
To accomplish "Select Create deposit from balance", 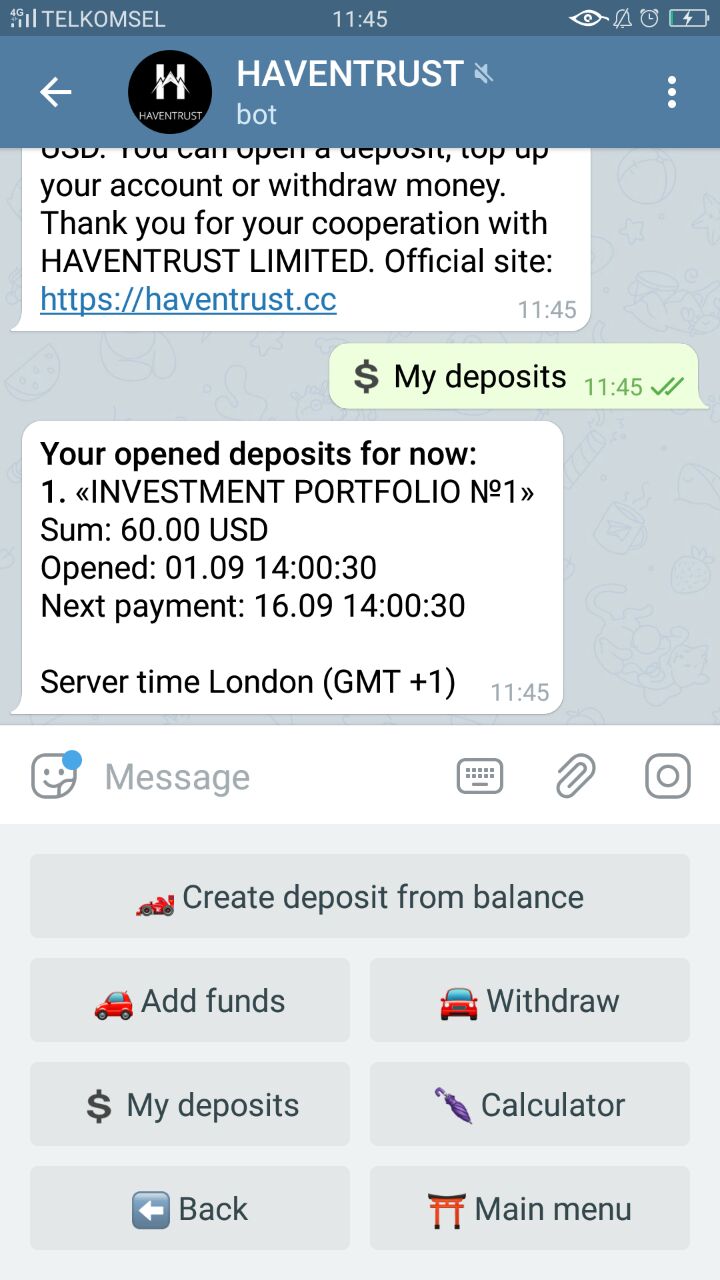I will [x=360, y=896].
